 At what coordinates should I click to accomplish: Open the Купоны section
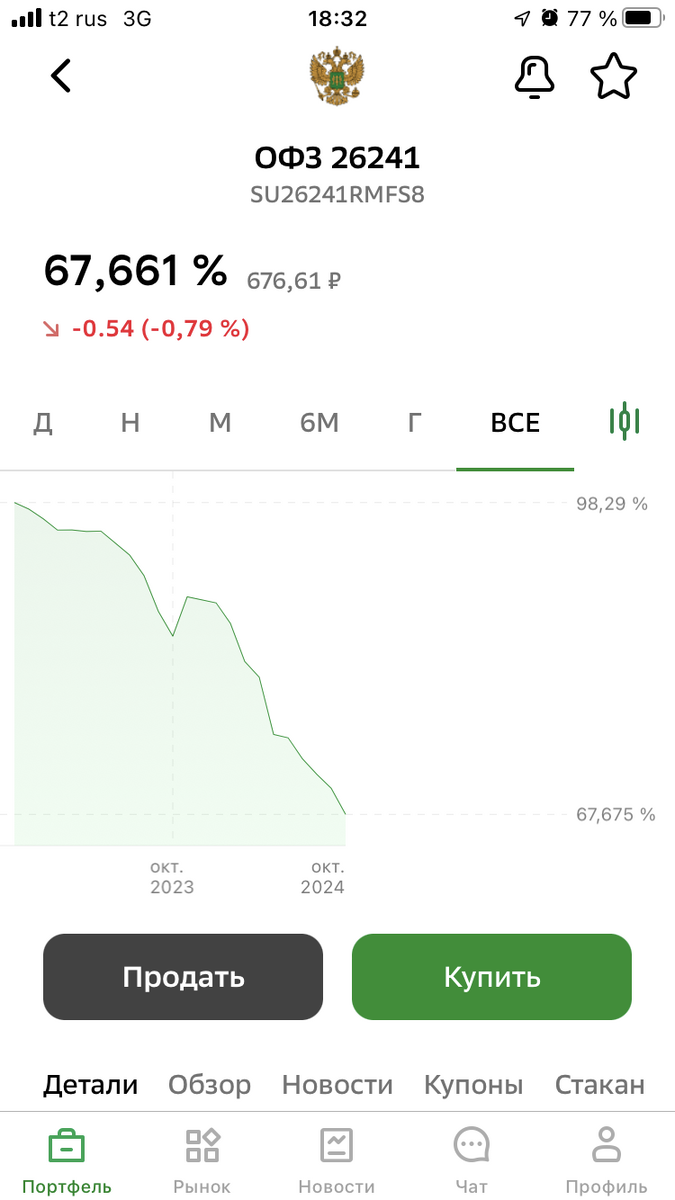[473, 1085]
